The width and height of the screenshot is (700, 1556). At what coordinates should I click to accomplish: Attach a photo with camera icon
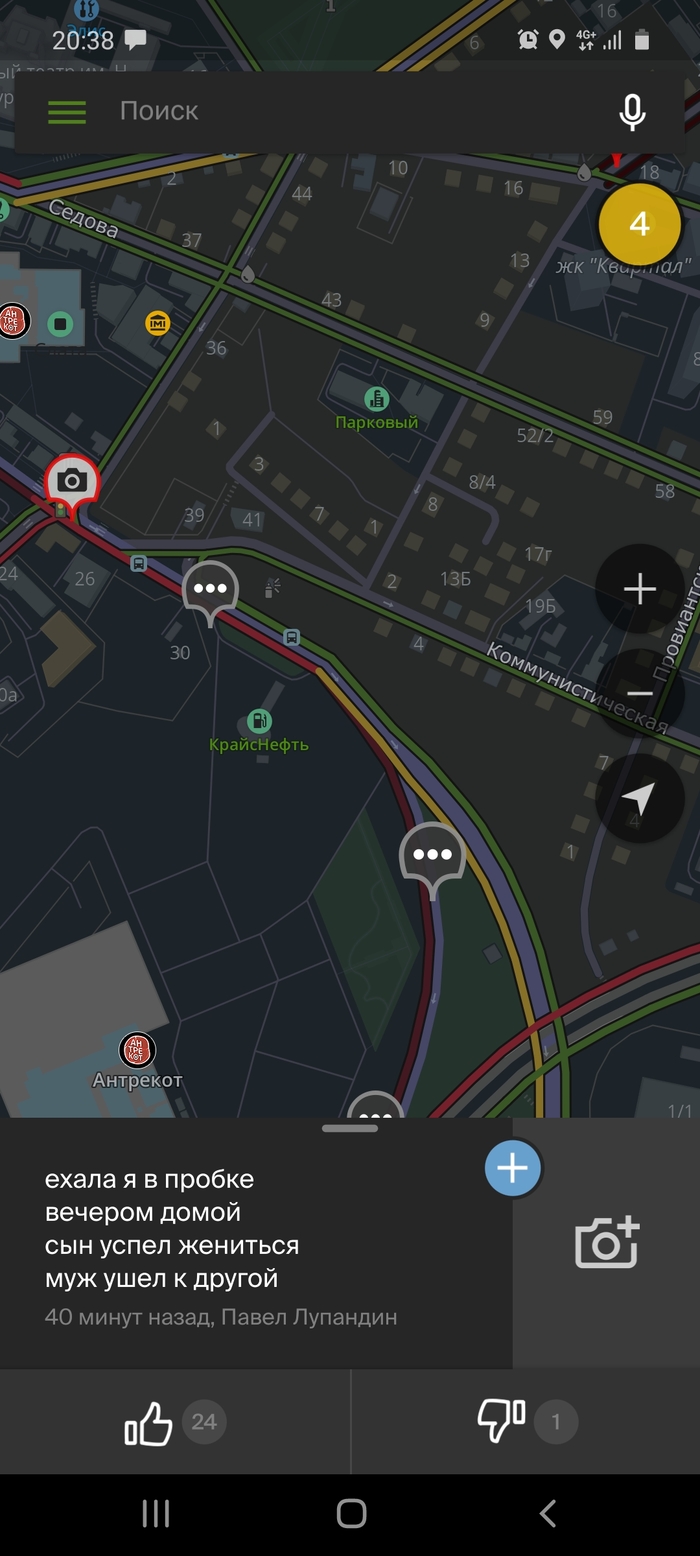606,1243
